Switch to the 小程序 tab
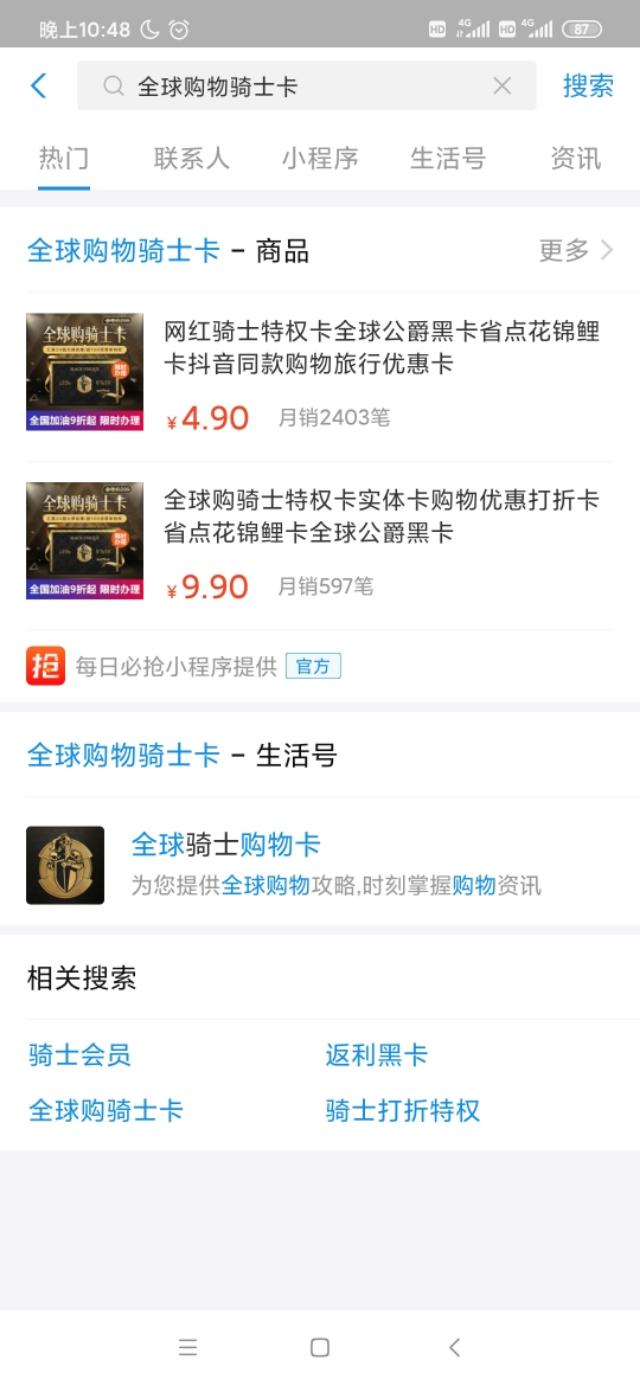This screenshot has width=640, height=1386. pos(320,158)
